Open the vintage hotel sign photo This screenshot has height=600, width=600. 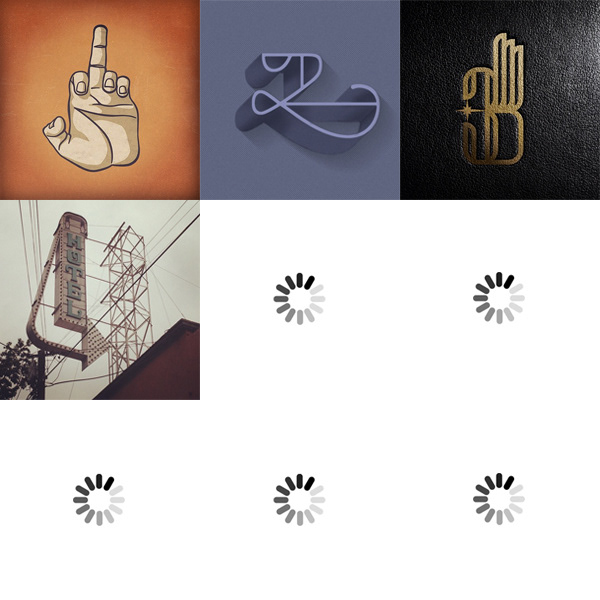pyautogui.click(x=99, y=299)
